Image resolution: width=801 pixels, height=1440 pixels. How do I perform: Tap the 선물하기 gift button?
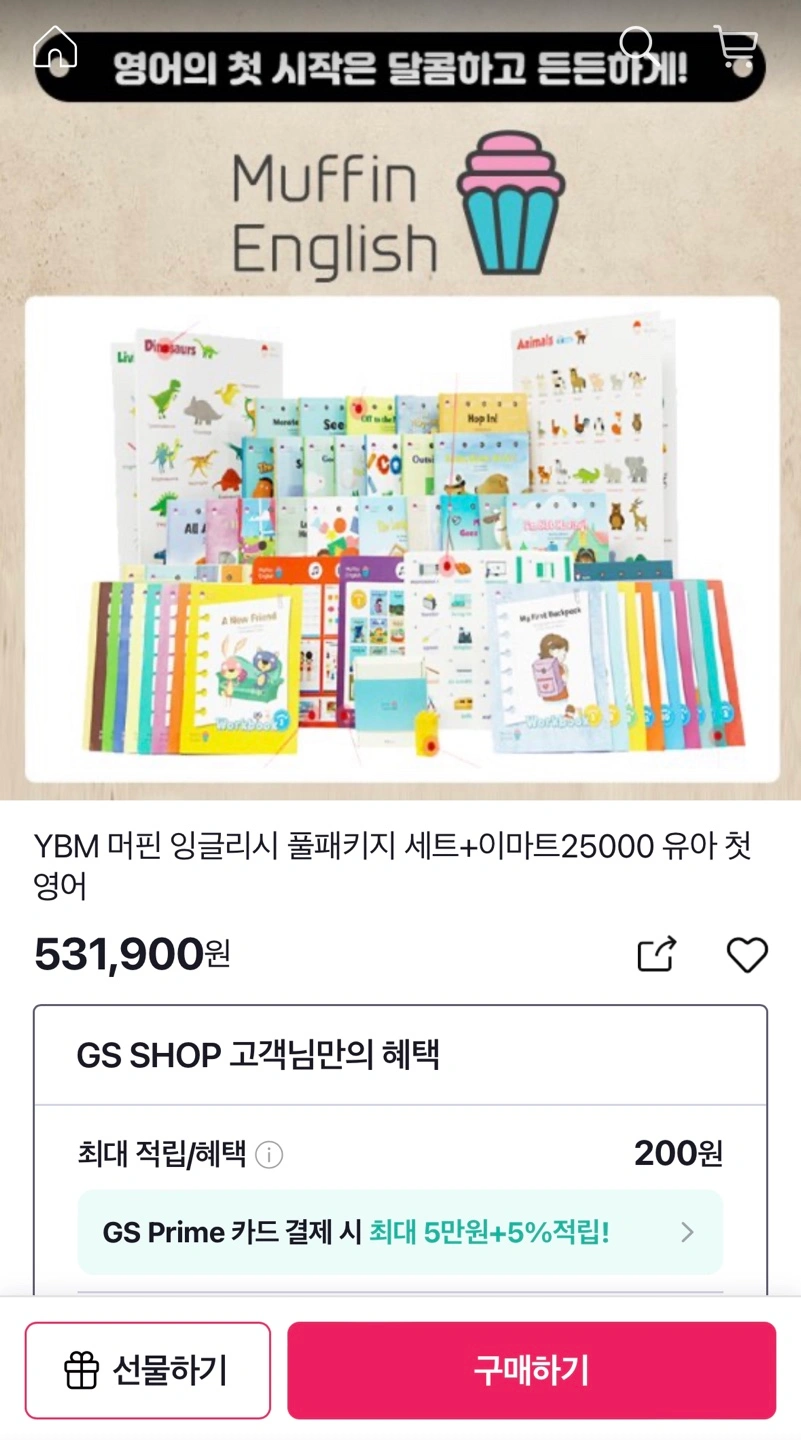[148, 1370]
